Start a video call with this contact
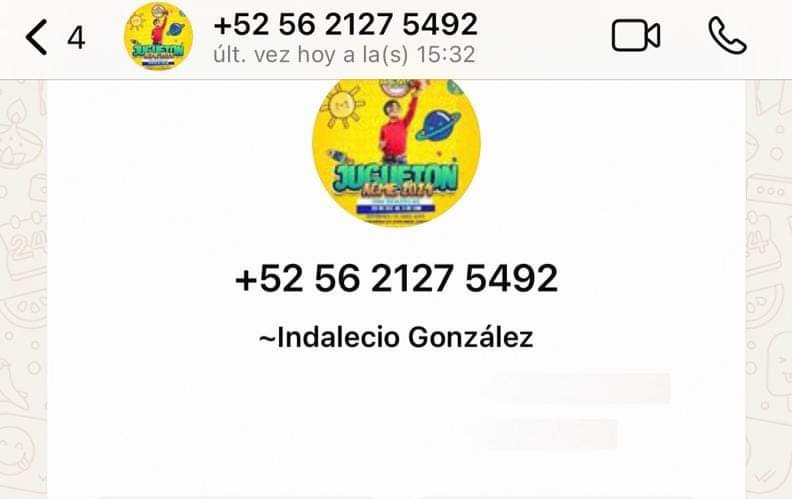 (x=635, y=36)
